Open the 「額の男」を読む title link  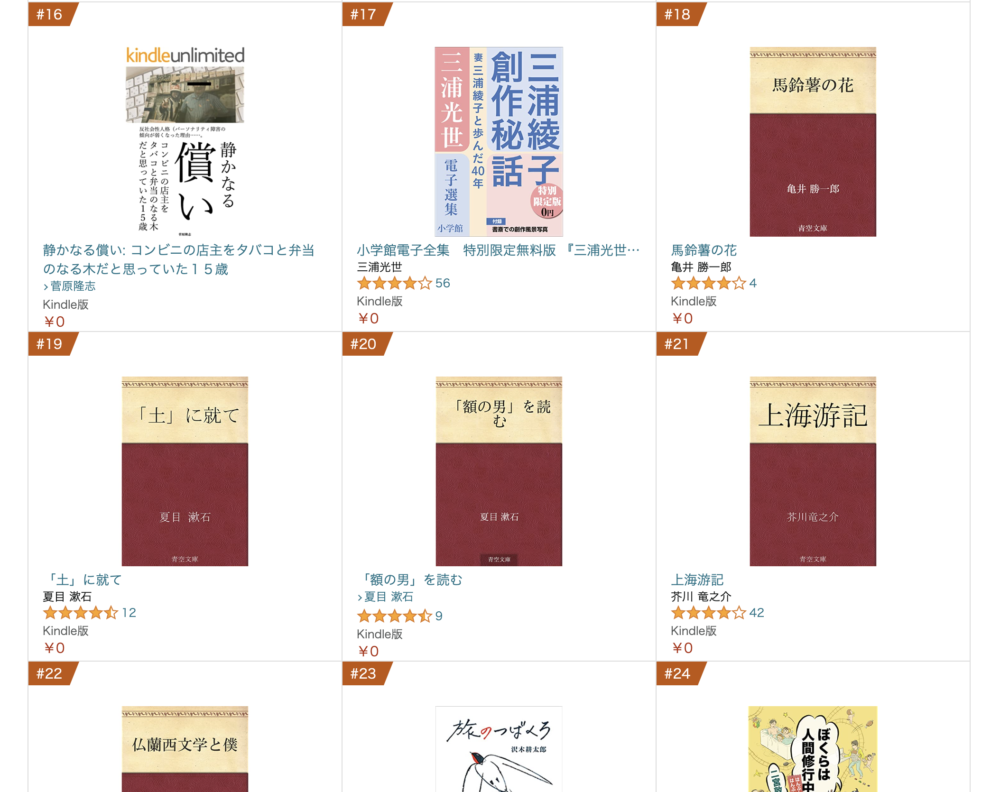410,580
